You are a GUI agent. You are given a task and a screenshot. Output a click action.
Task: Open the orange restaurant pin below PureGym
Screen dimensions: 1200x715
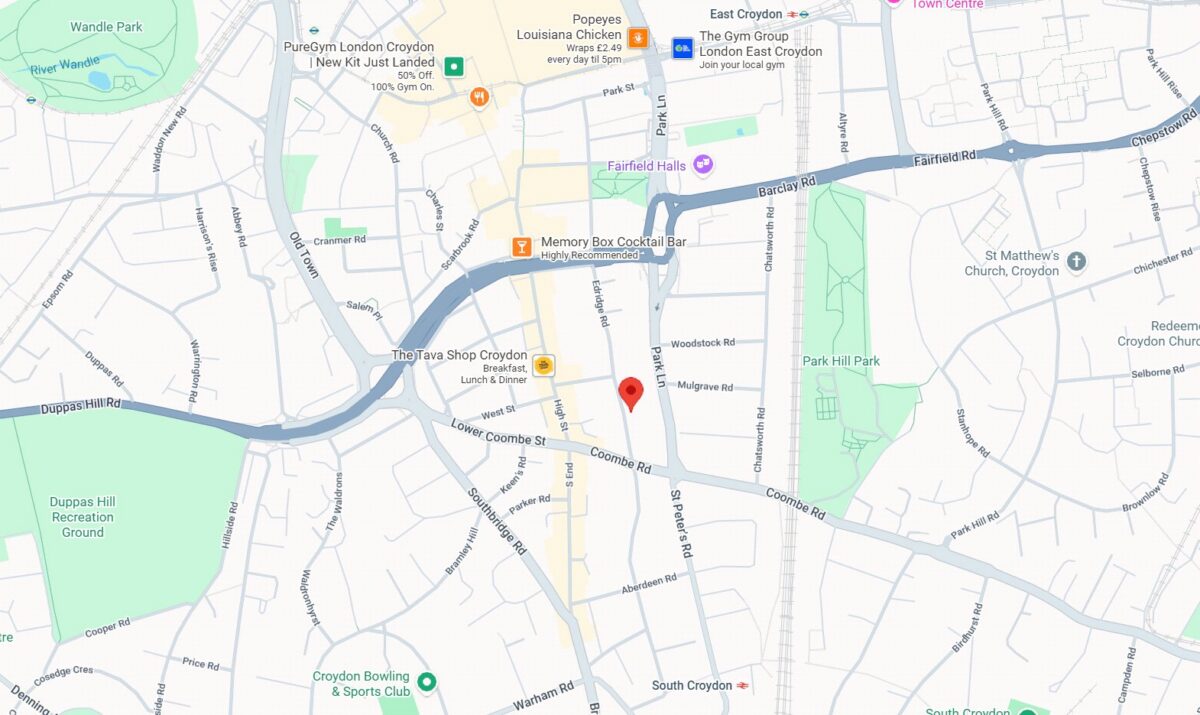(479, 98)
